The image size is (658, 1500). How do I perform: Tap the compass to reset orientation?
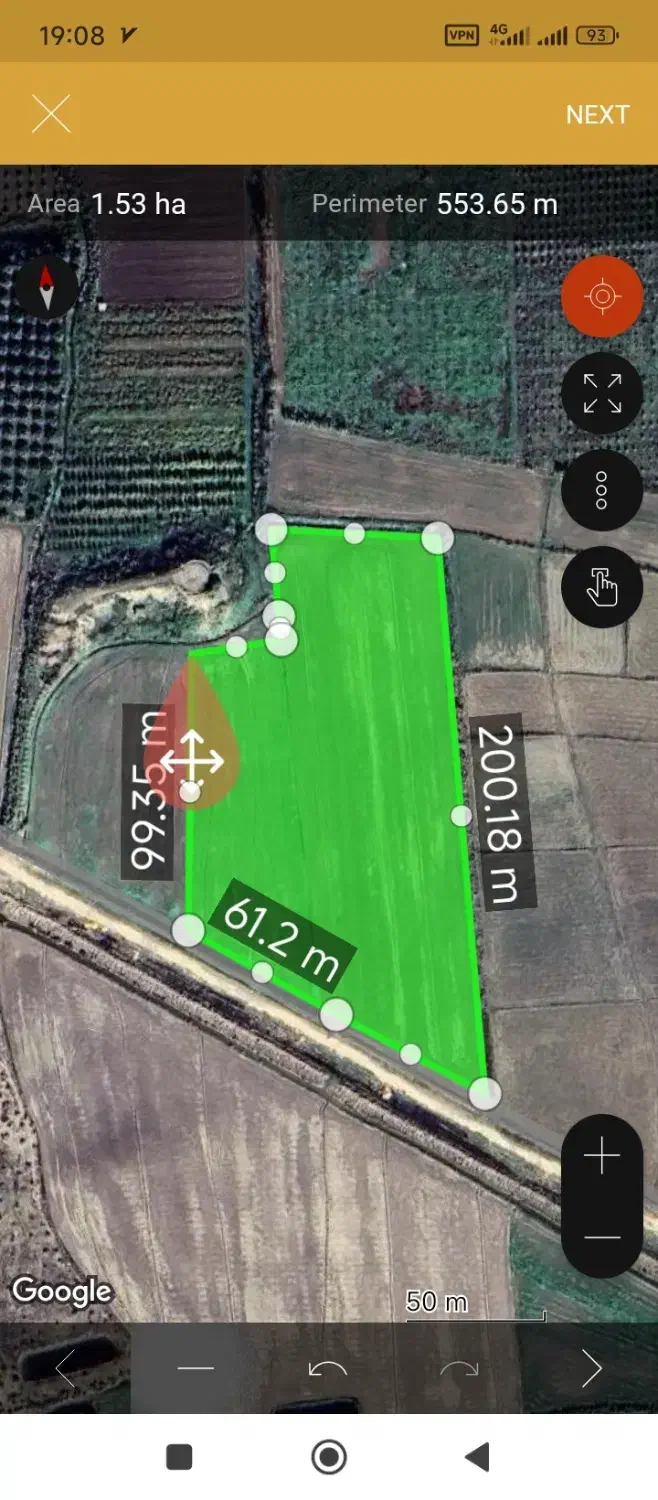pyautogui.click(x=46, y=288)
